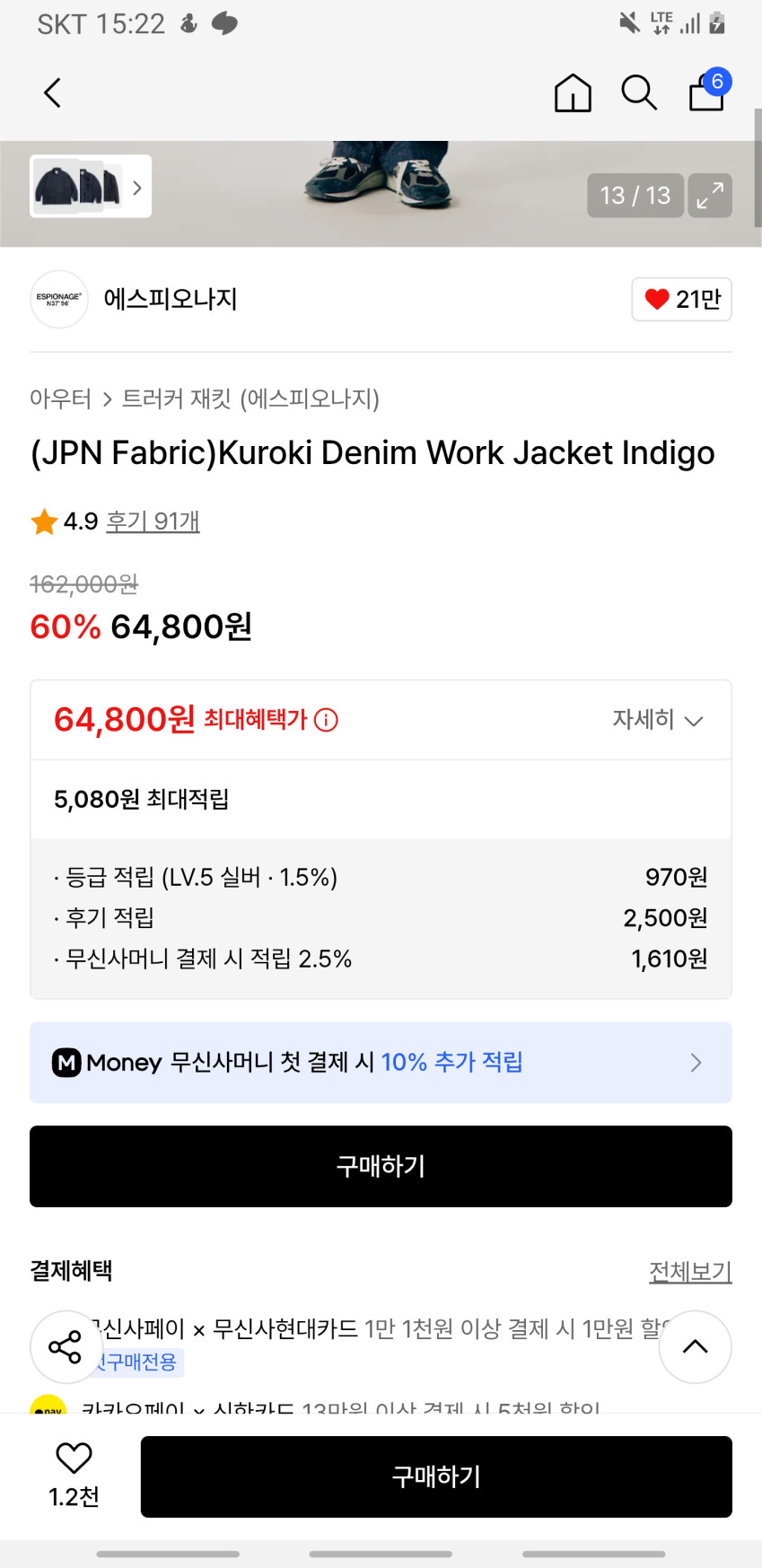Open the jacket color variants thumbnail
762x1568 pixels.
coord(90,187)
